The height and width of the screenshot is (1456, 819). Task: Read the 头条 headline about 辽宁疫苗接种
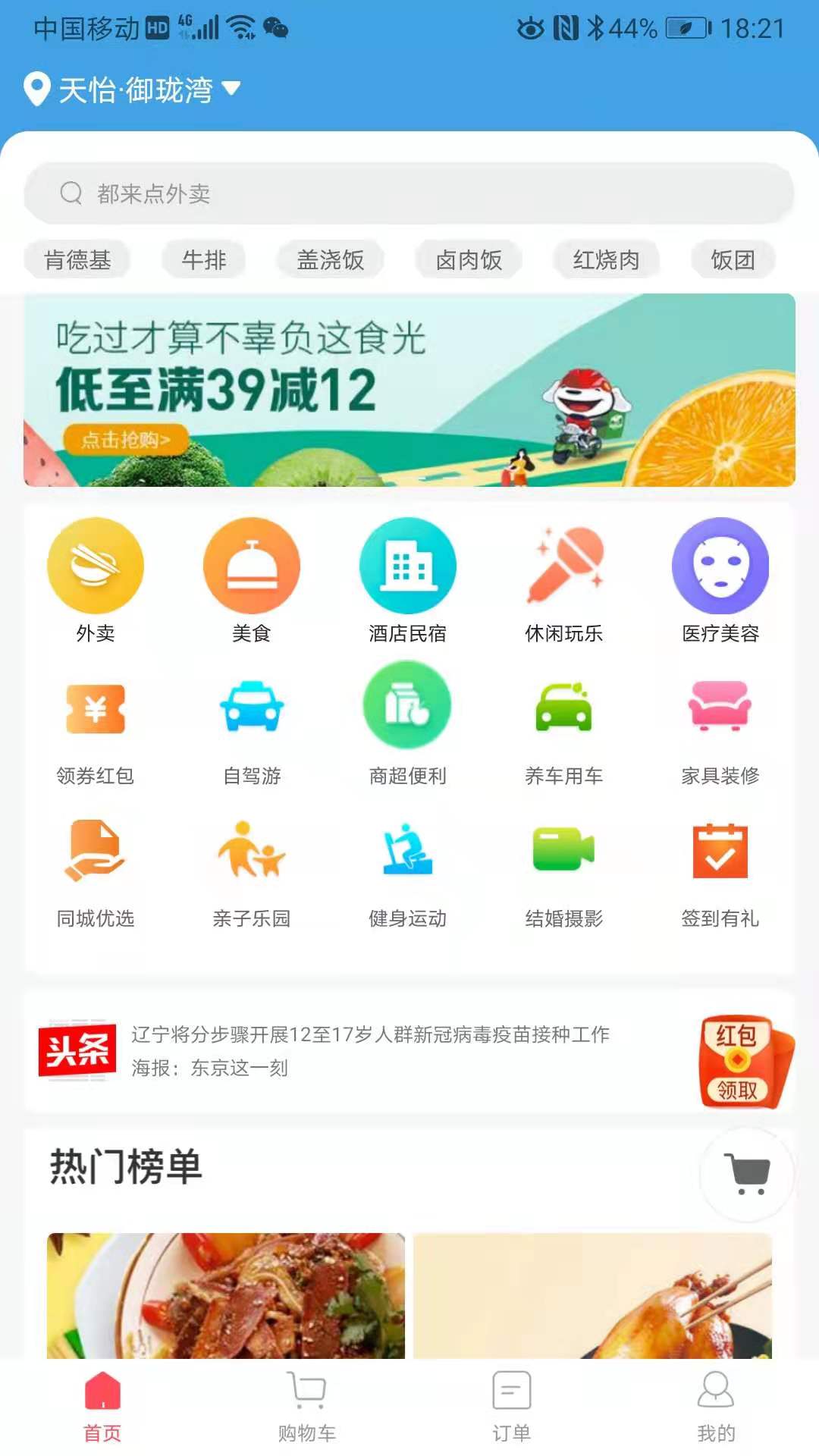370,1035
